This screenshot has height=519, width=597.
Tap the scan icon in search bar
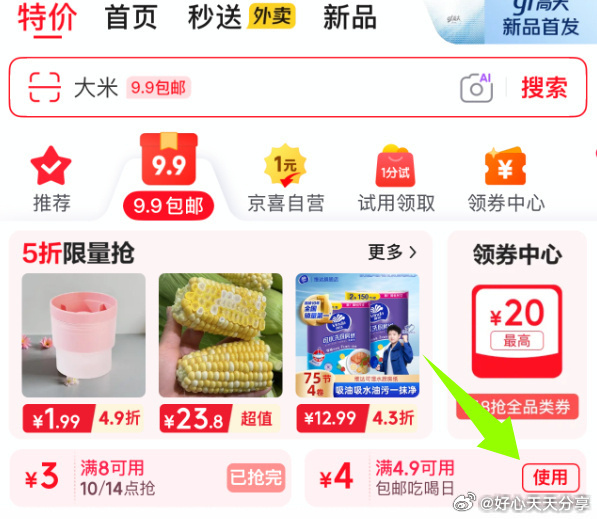(44, 87)
